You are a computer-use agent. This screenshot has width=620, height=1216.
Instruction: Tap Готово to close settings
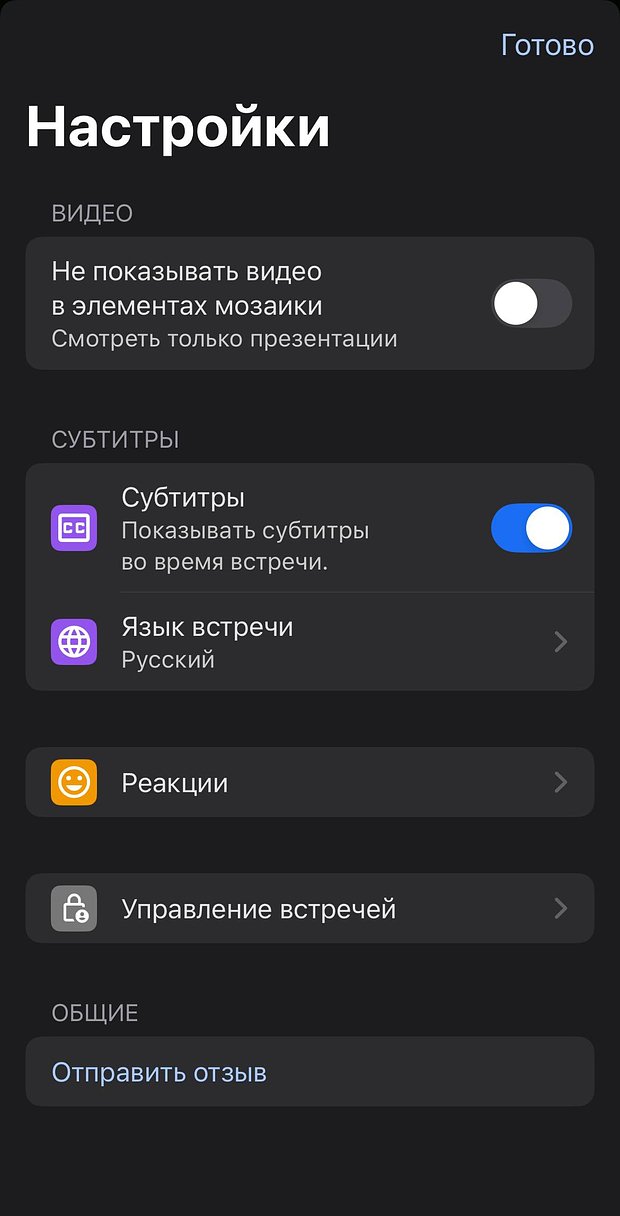coord(547,45)
